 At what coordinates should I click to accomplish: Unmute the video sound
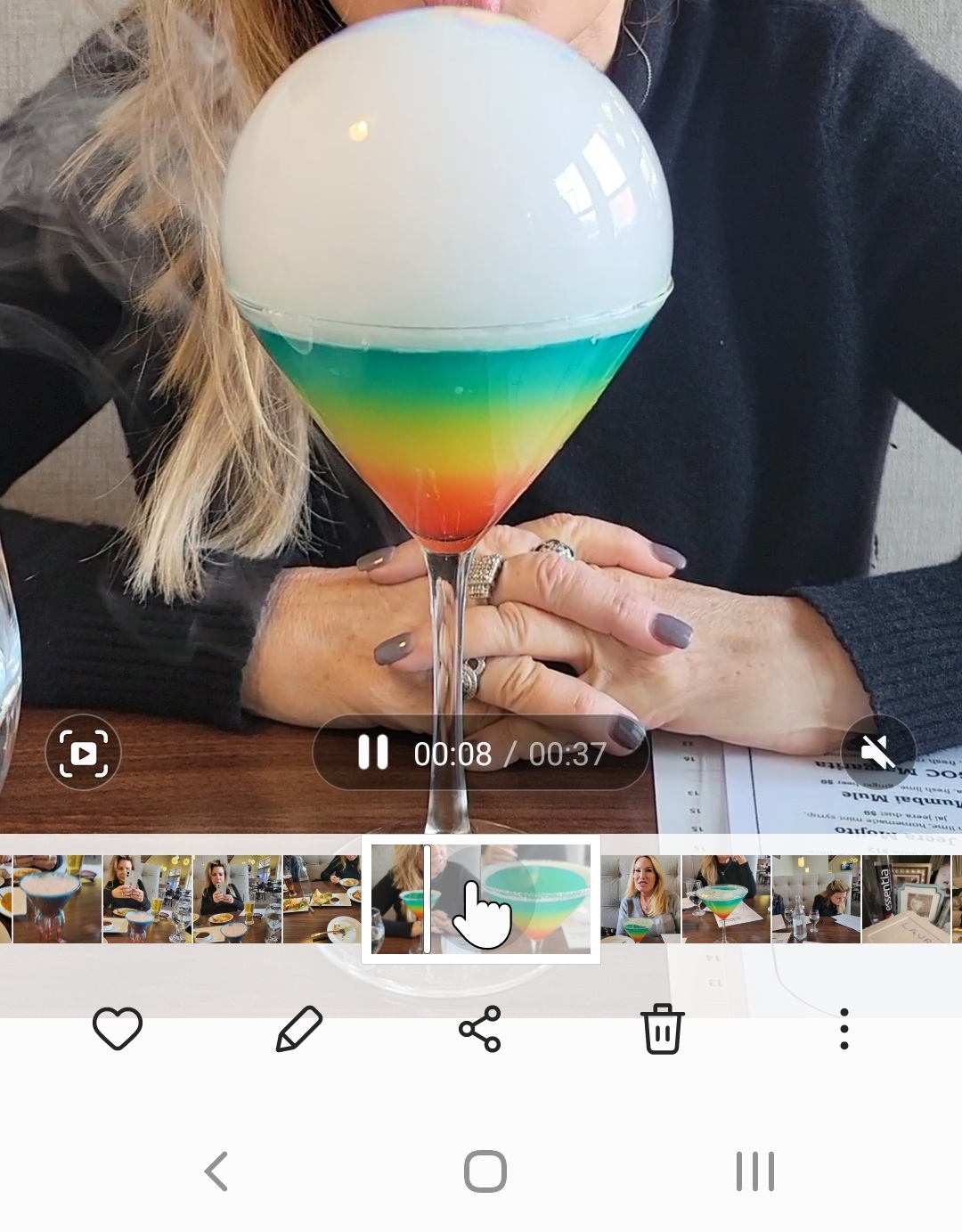point(878,753)
